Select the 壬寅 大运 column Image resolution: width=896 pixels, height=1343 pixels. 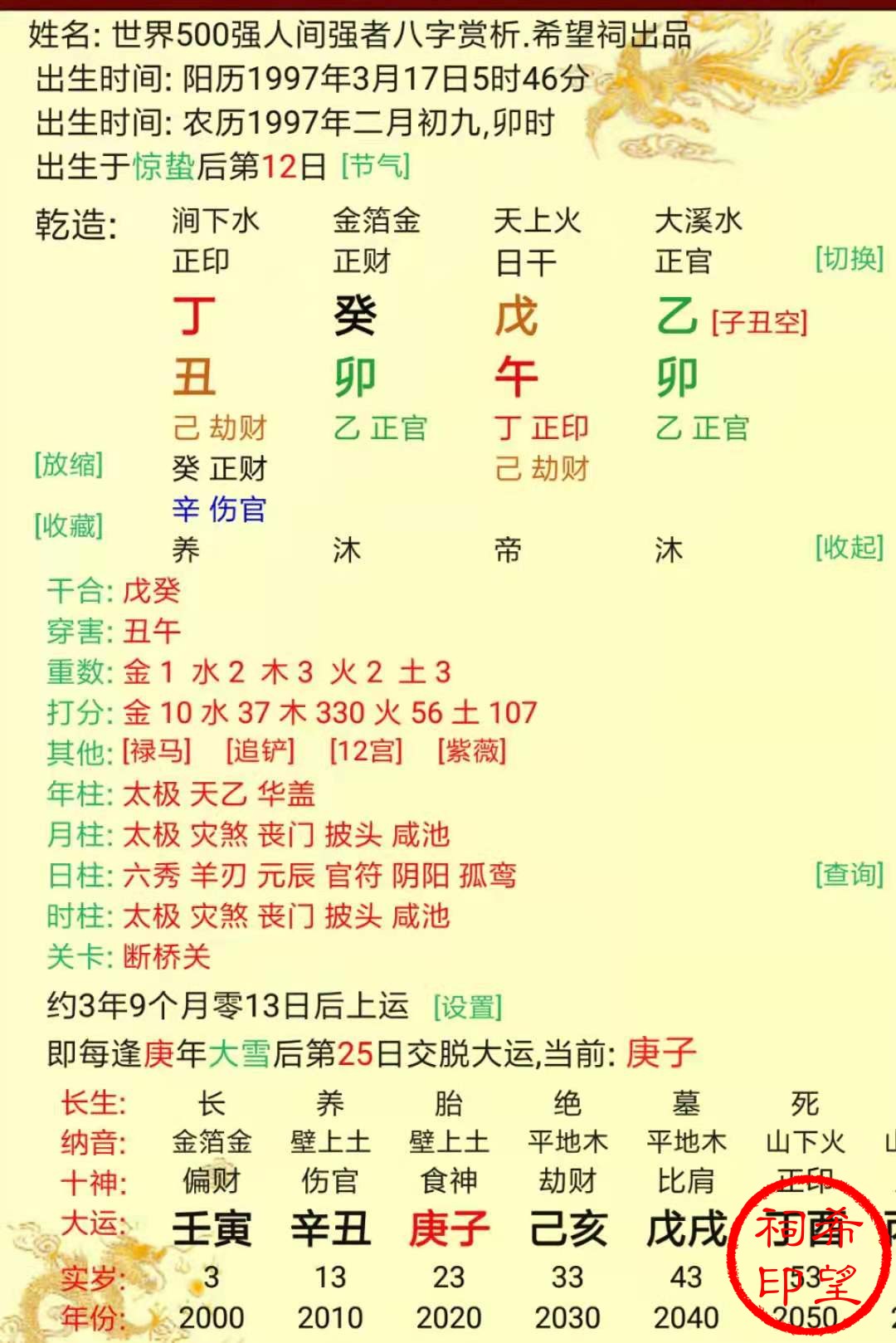(212, 1229)
